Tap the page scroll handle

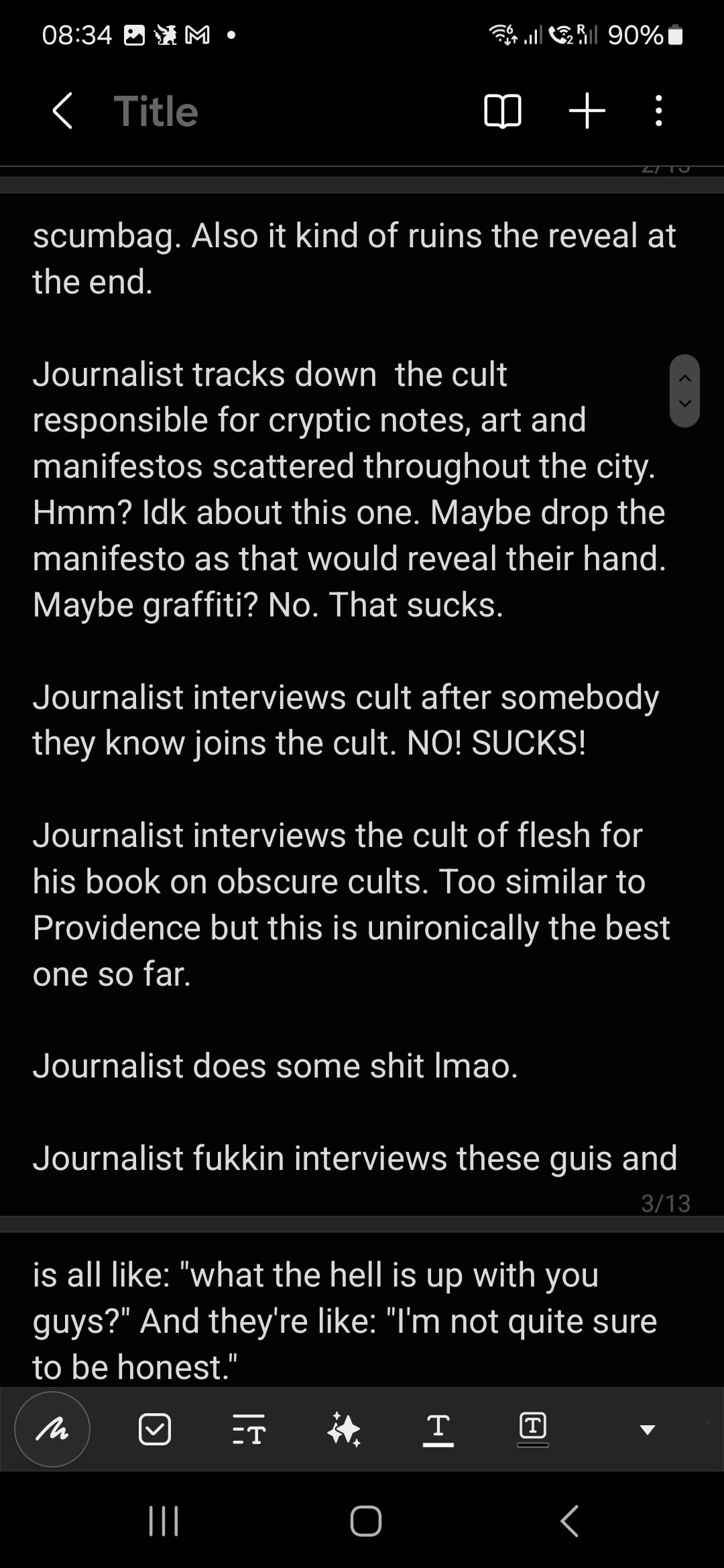point(684,391)
